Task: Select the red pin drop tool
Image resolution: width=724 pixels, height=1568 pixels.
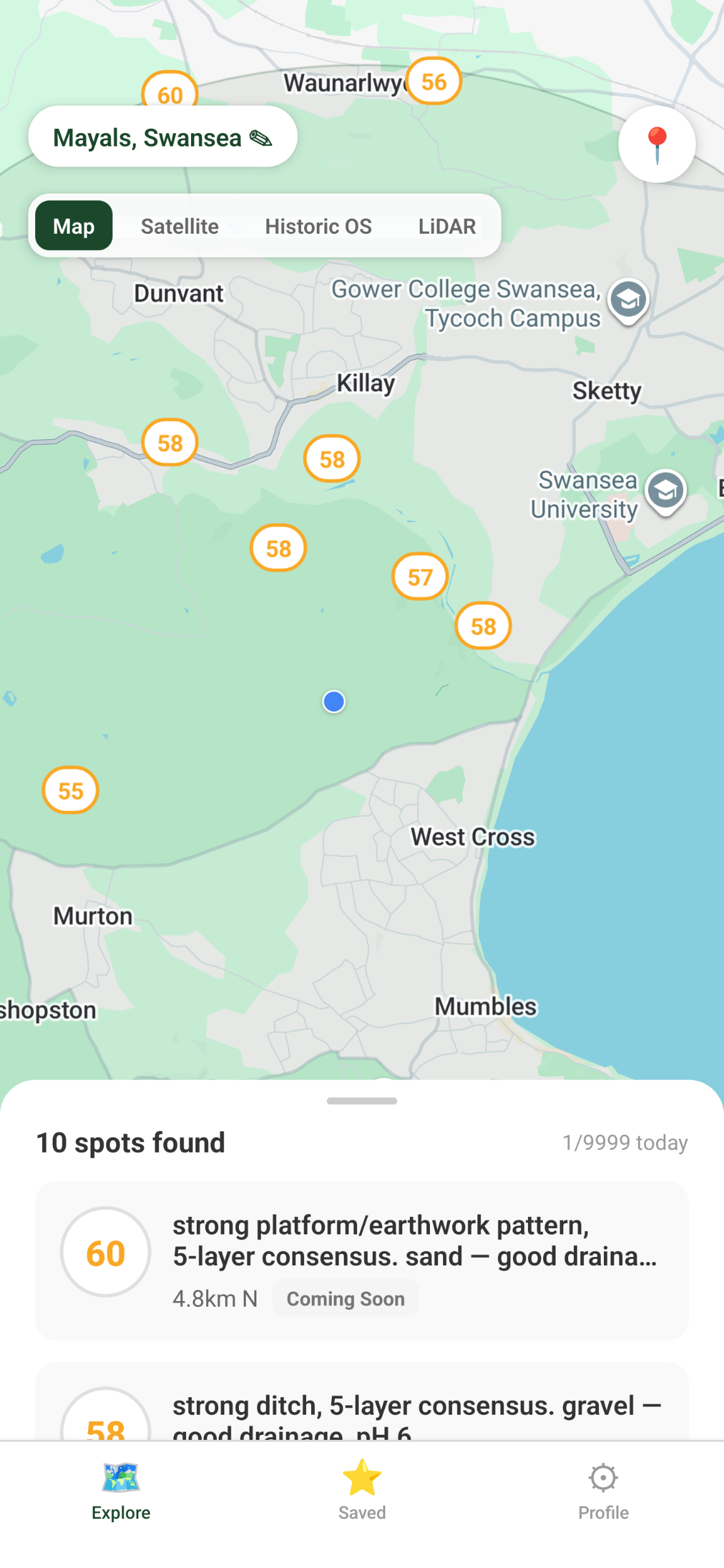Action: coord(657,143)
